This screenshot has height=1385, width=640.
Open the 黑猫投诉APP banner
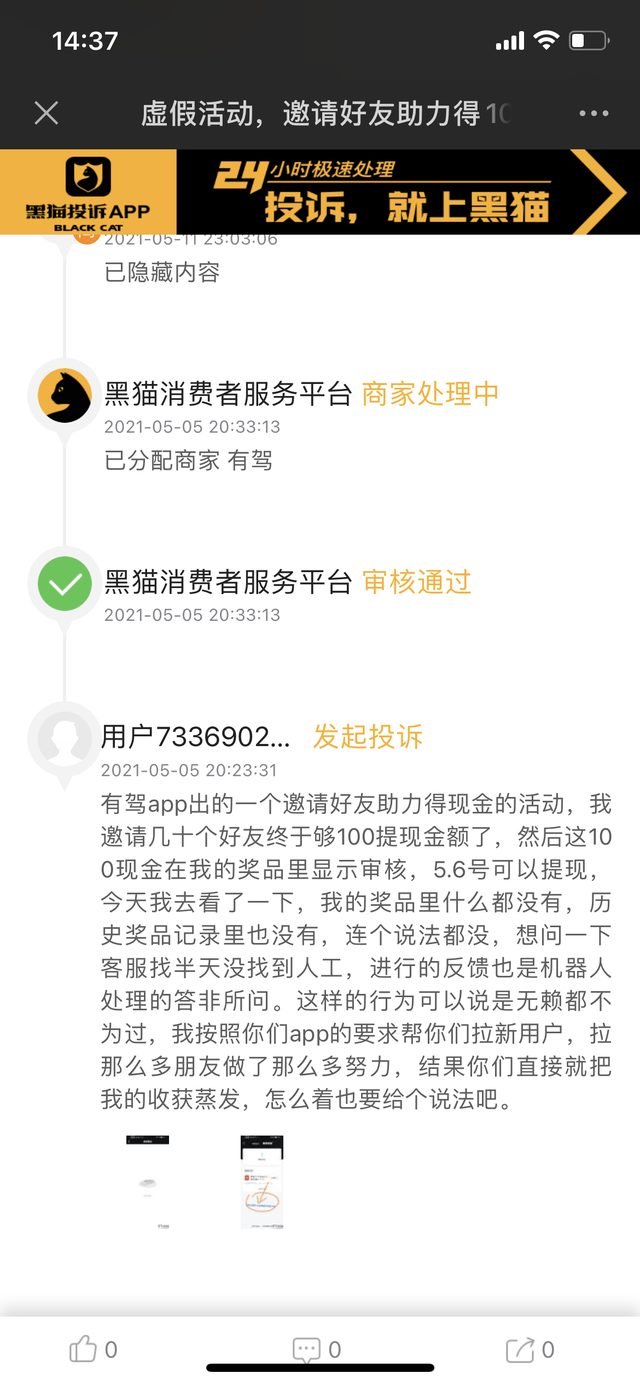[x=320, y=192]
